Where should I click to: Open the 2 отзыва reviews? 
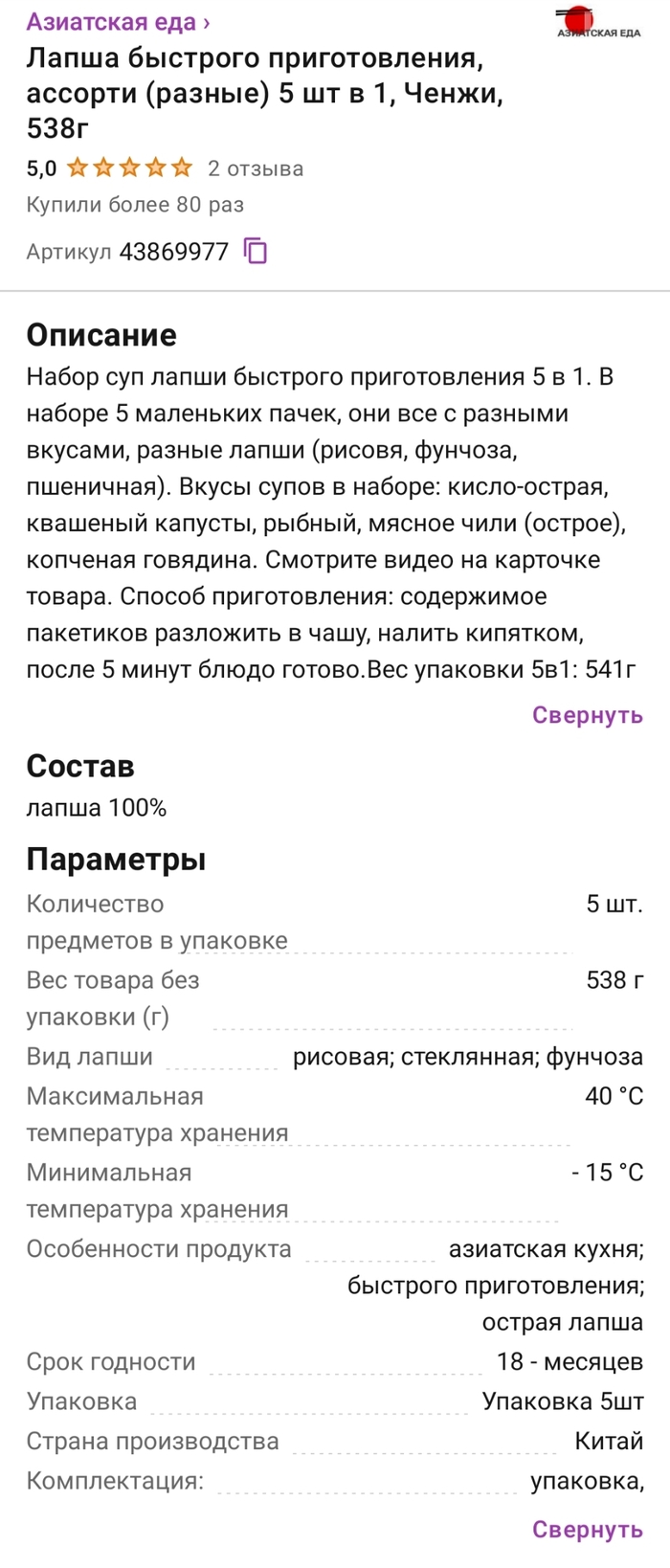[x=256, y=168]
